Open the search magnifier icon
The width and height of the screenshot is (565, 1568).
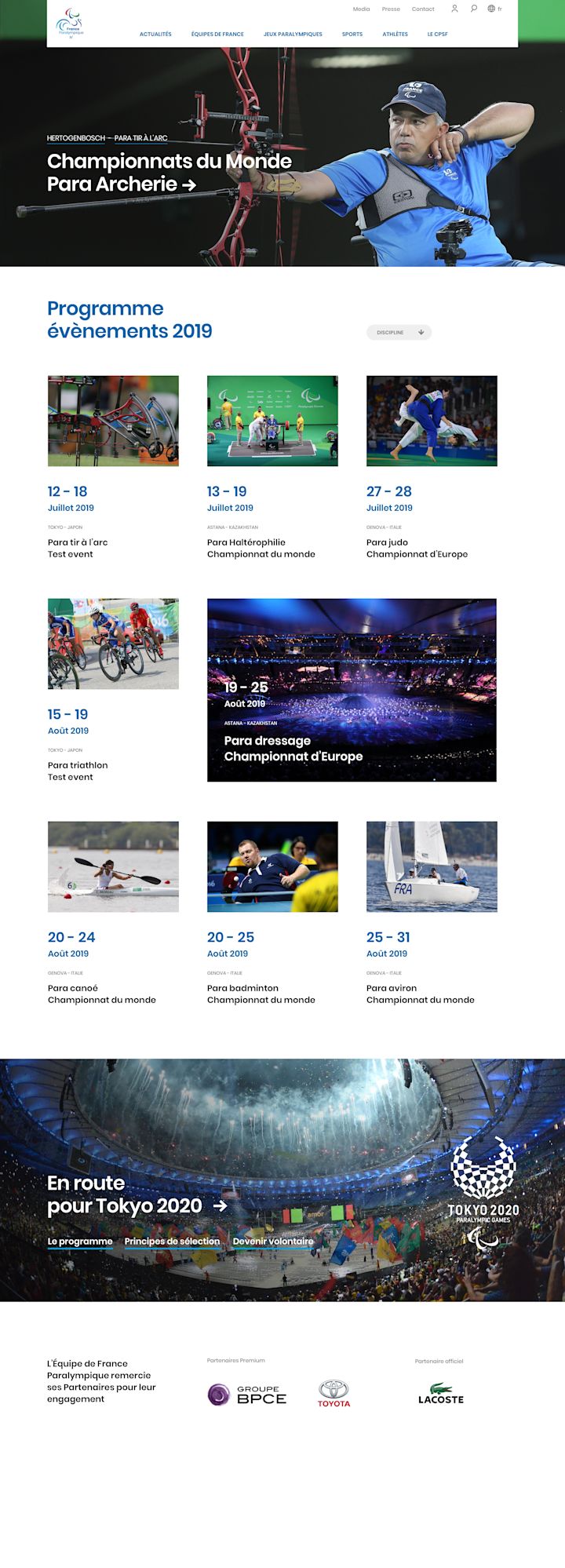tap(473, 9)
